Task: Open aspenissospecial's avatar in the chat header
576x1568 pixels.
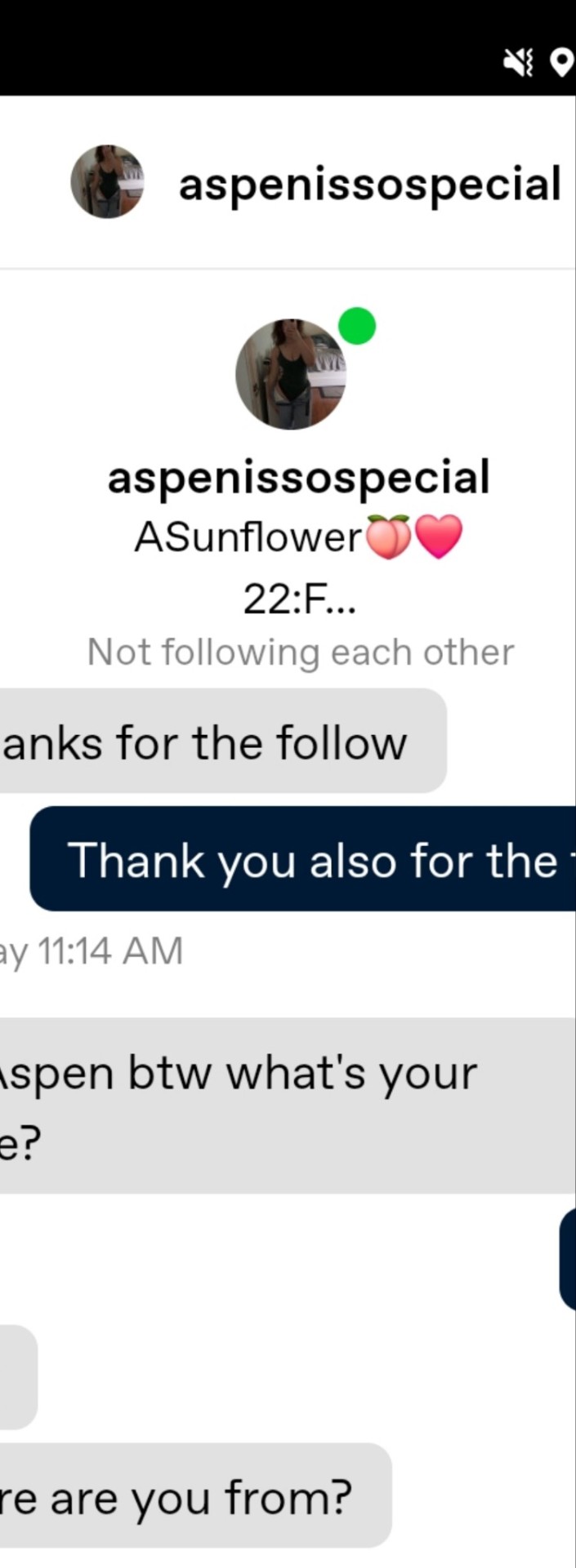Action: [107, 181]
